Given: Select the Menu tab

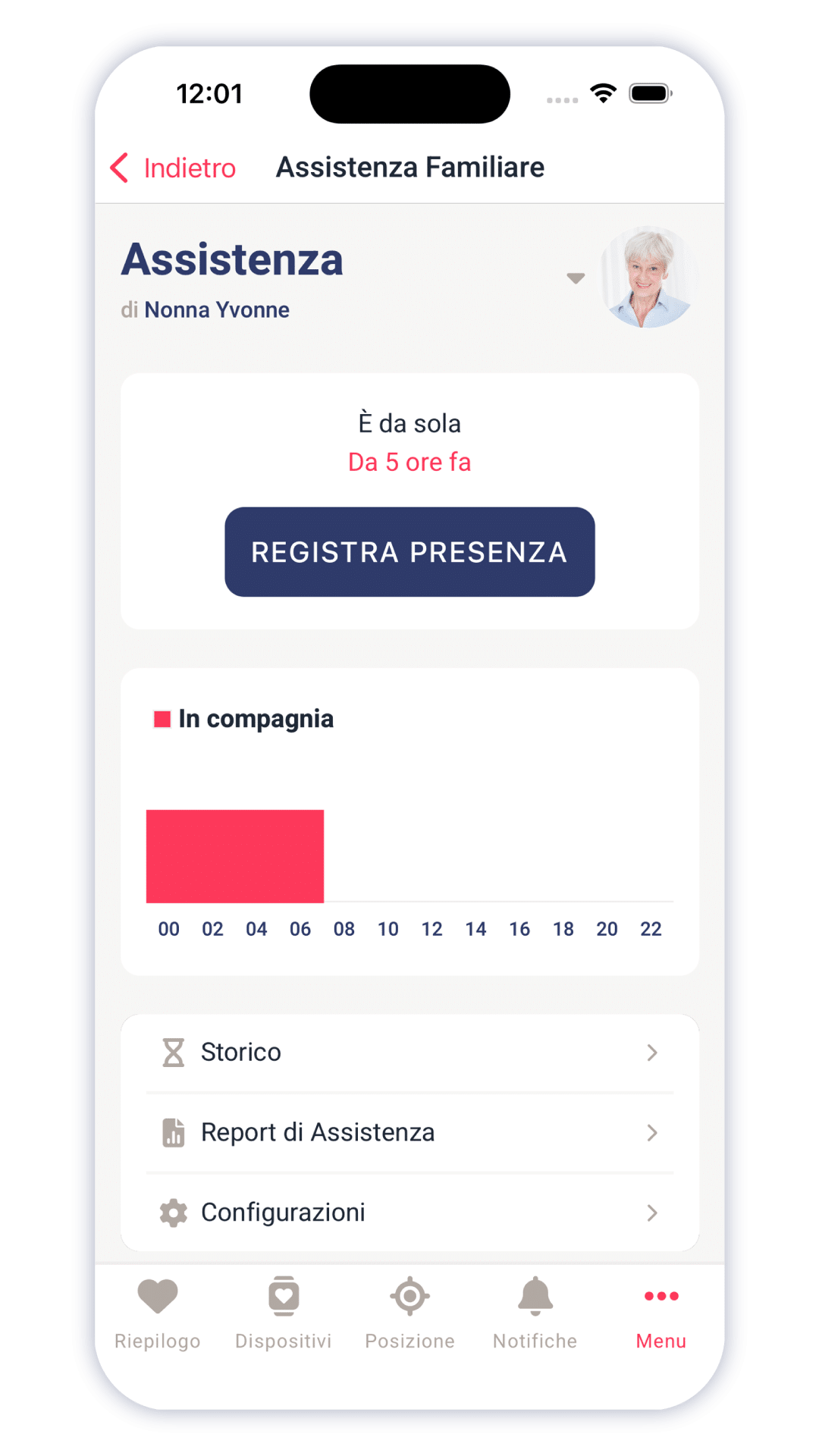Looking at the screenshot, I should coord(661,1313).
